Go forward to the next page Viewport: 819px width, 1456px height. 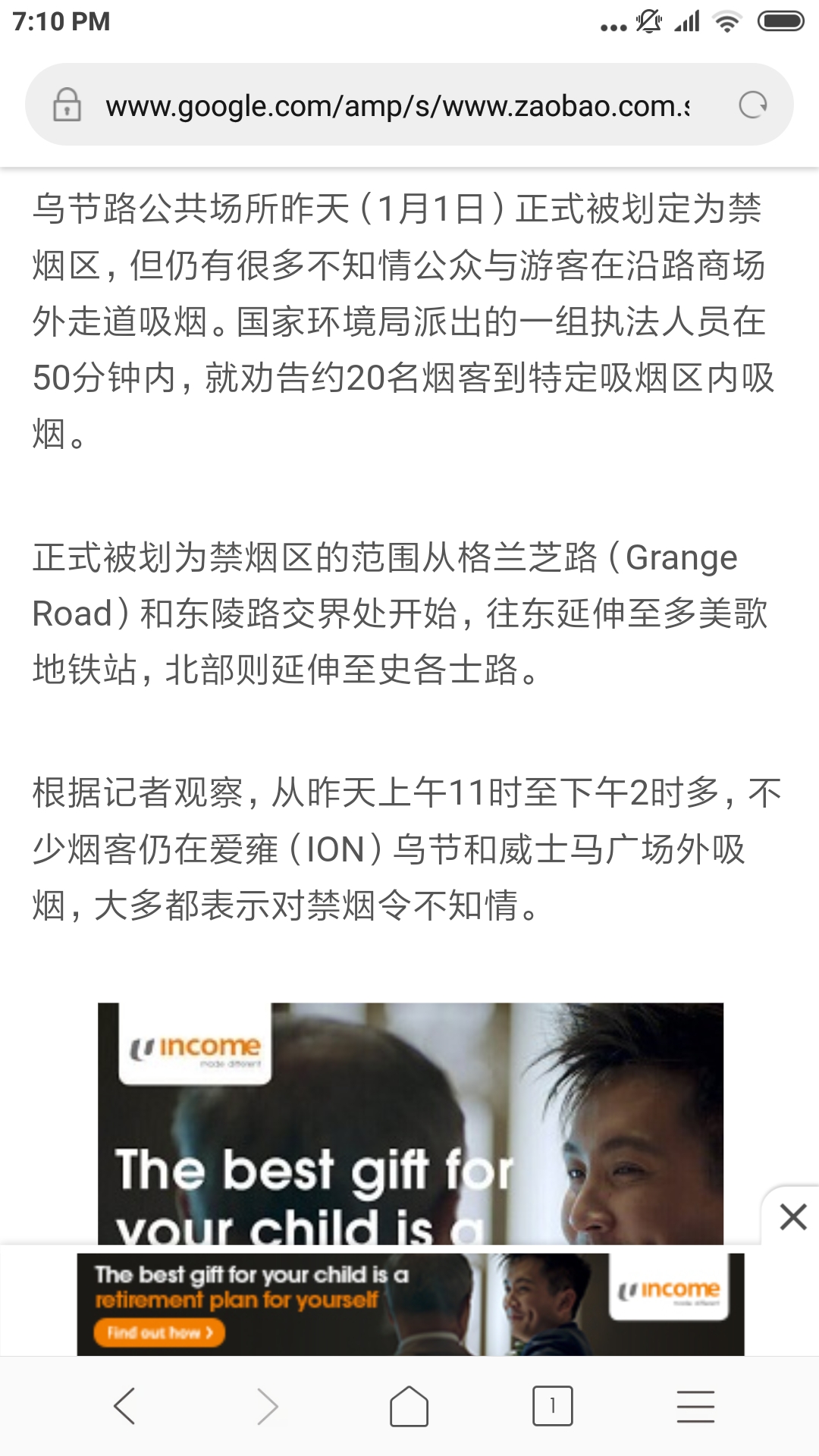point(267,1407)
